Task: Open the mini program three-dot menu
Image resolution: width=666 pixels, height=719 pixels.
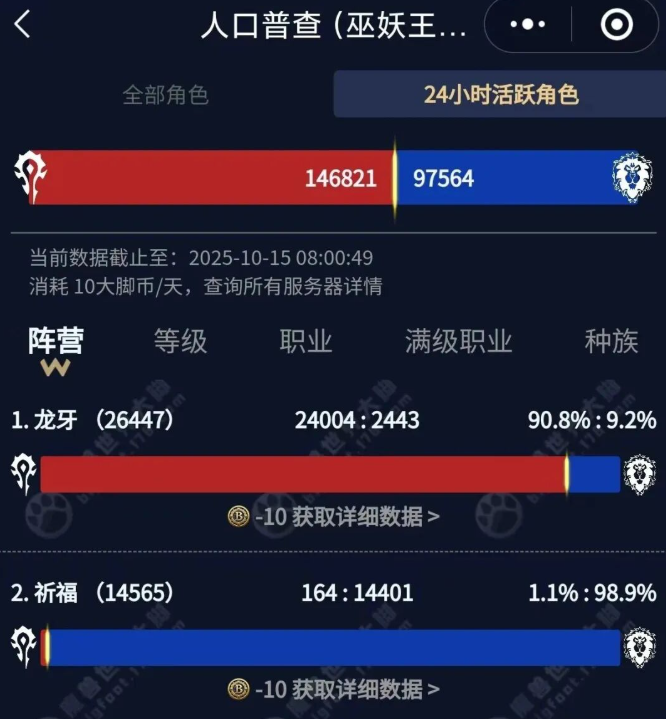Action: click(x=527, y=25)
